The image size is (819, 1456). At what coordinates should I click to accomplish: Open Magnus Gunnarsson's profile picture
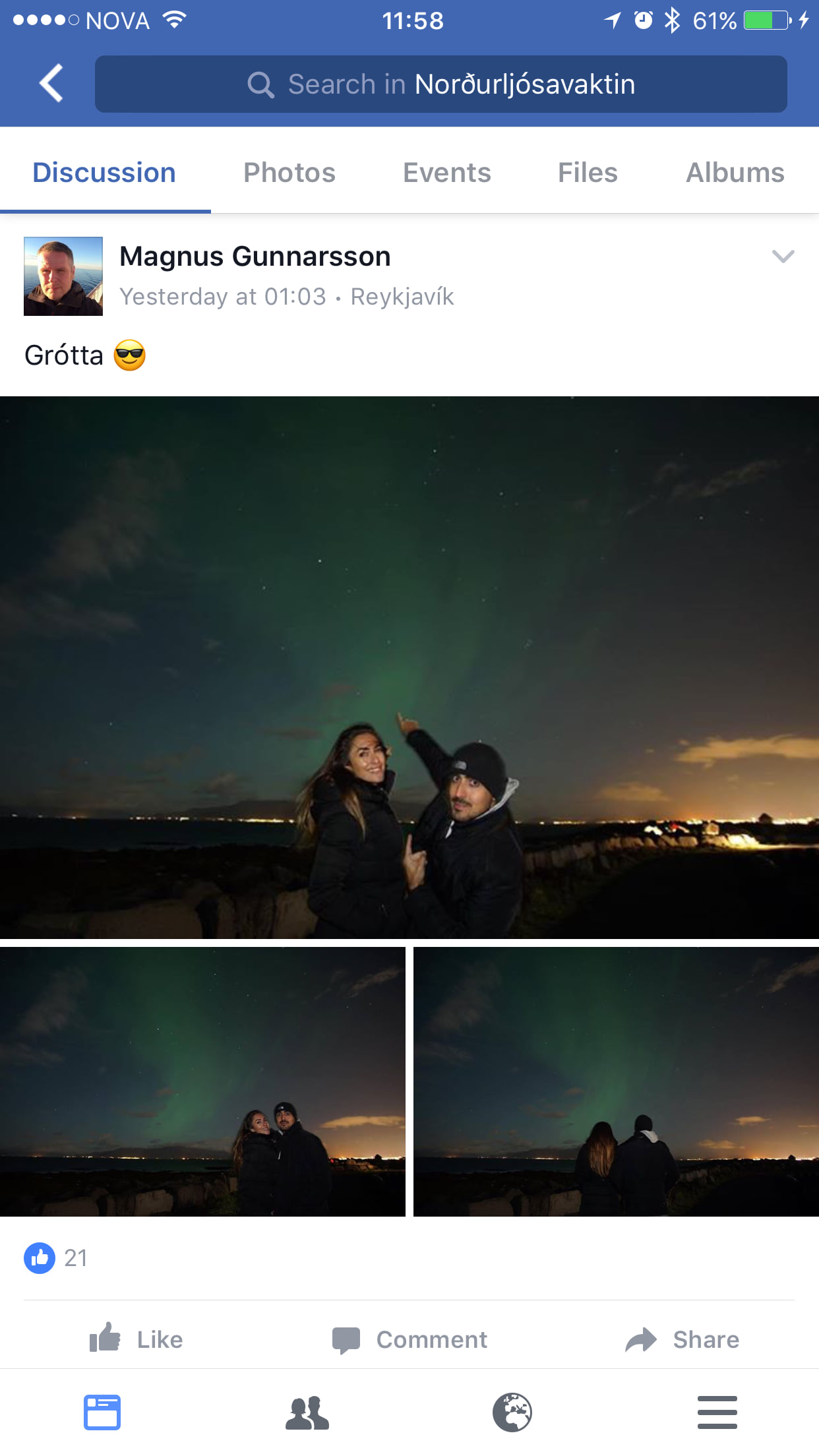63,276
